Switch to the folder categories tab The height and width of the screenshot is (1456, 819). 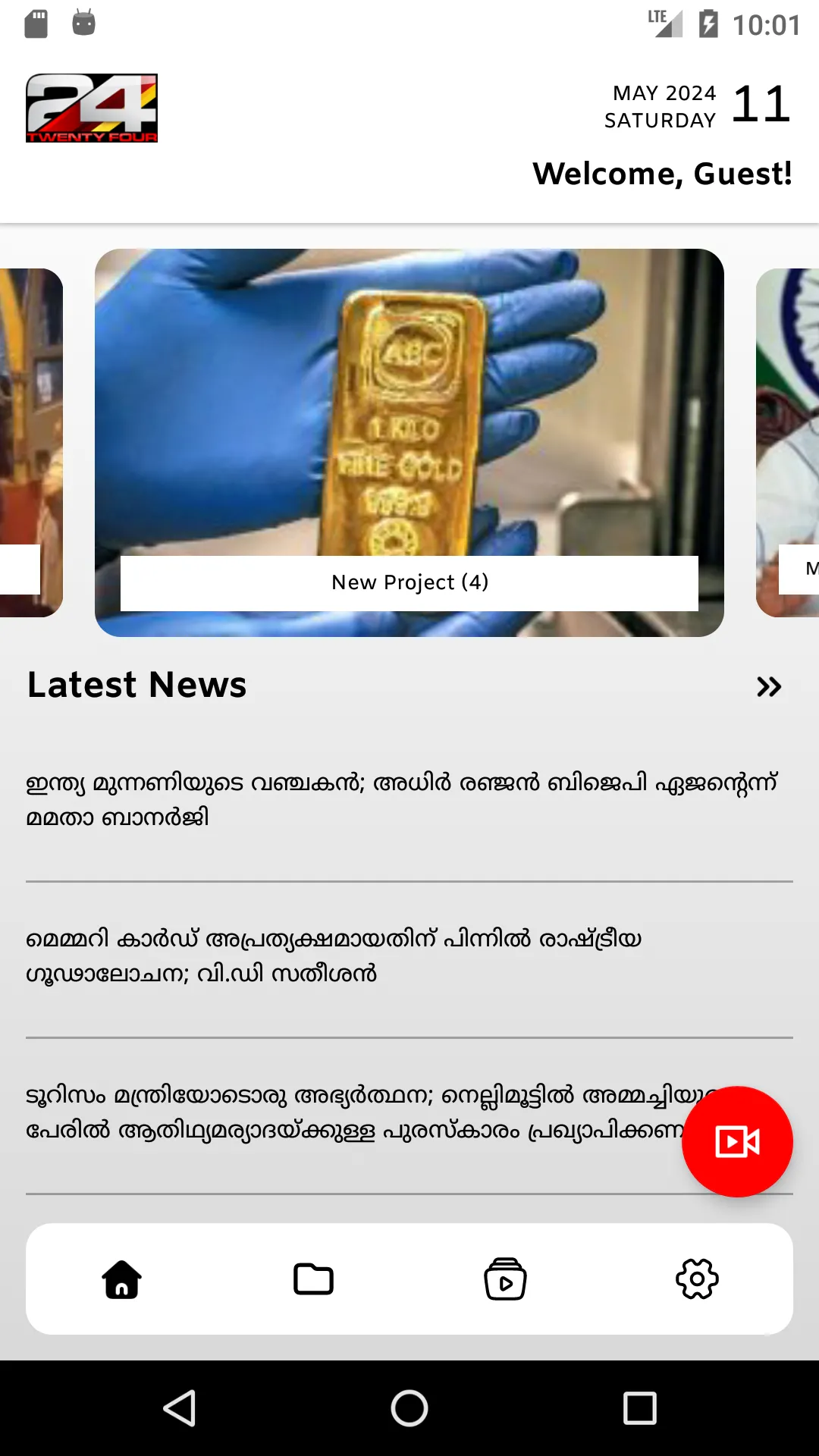pos(313,1279)
